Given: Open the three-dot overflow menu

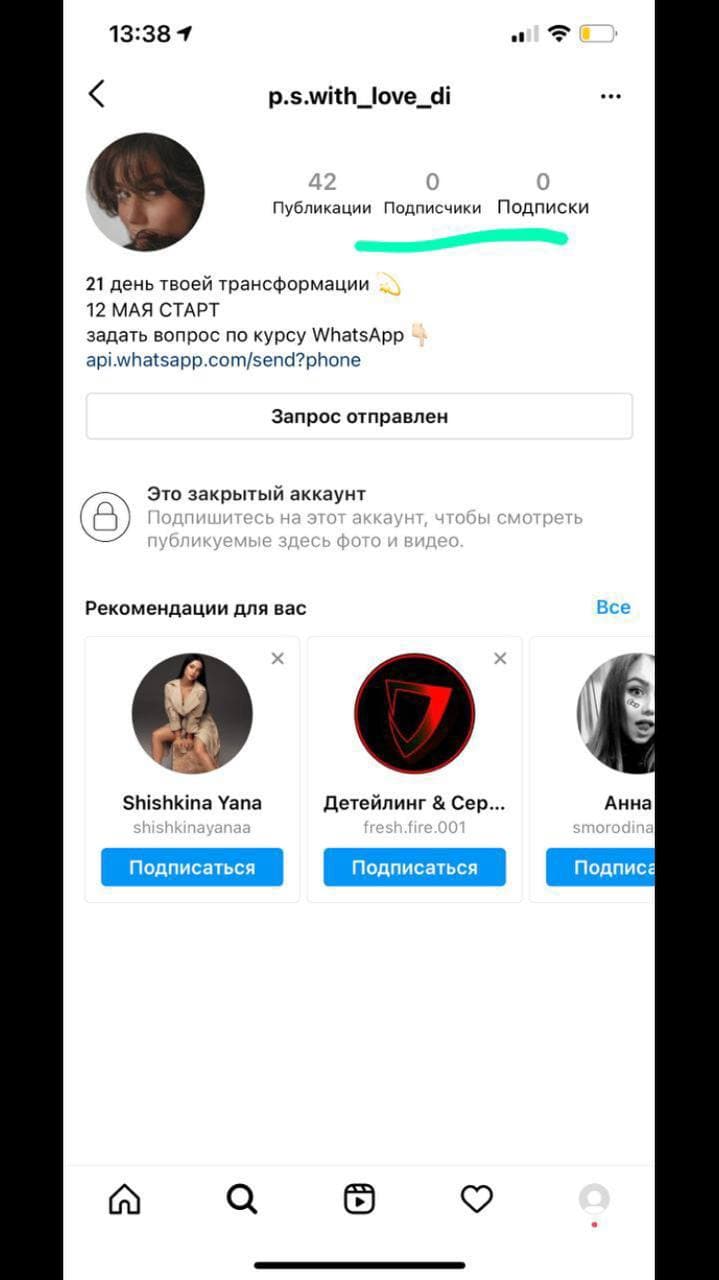Looking at the screenshot, I should [x=610, y=96].
